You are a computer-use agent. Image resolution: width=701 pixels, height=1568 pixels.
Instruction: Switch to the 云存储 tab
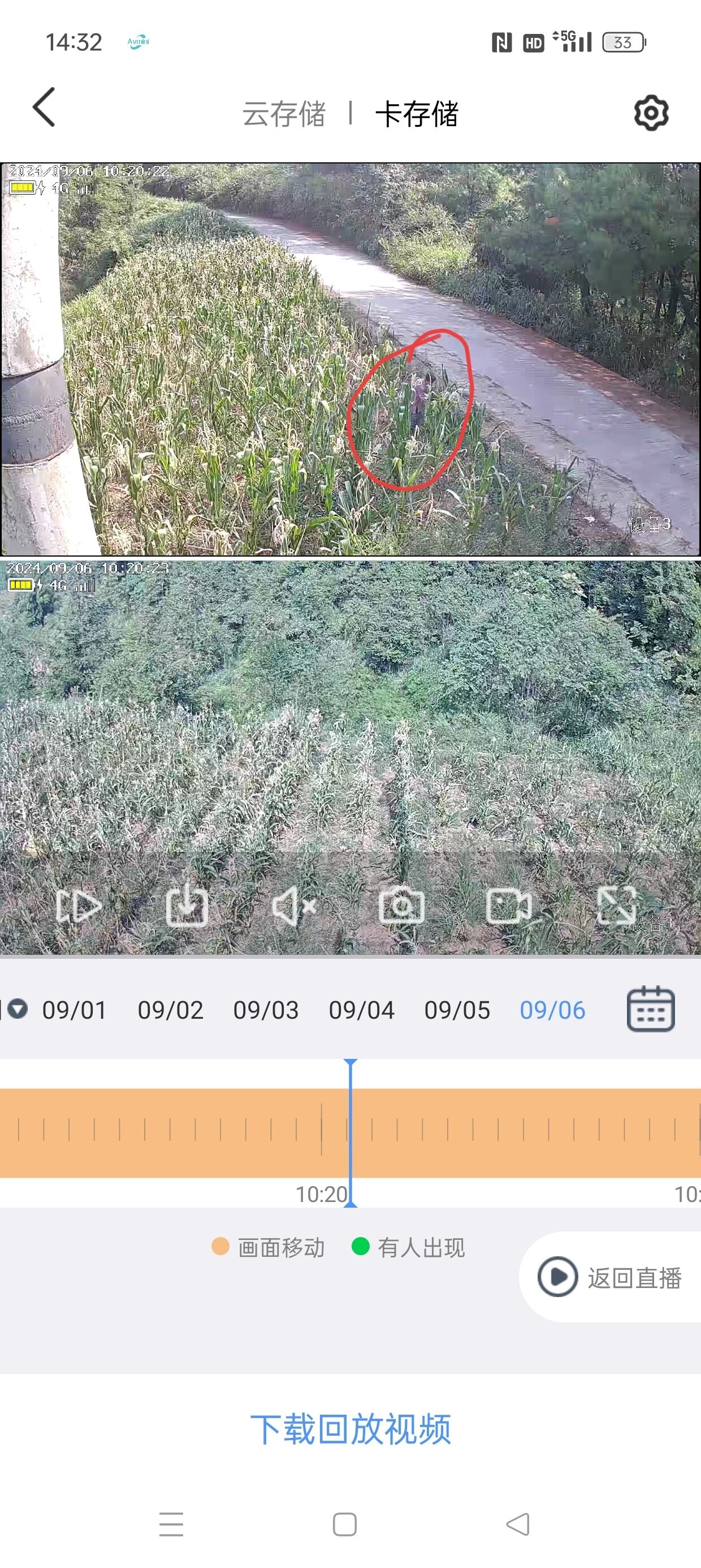[284, 114]
